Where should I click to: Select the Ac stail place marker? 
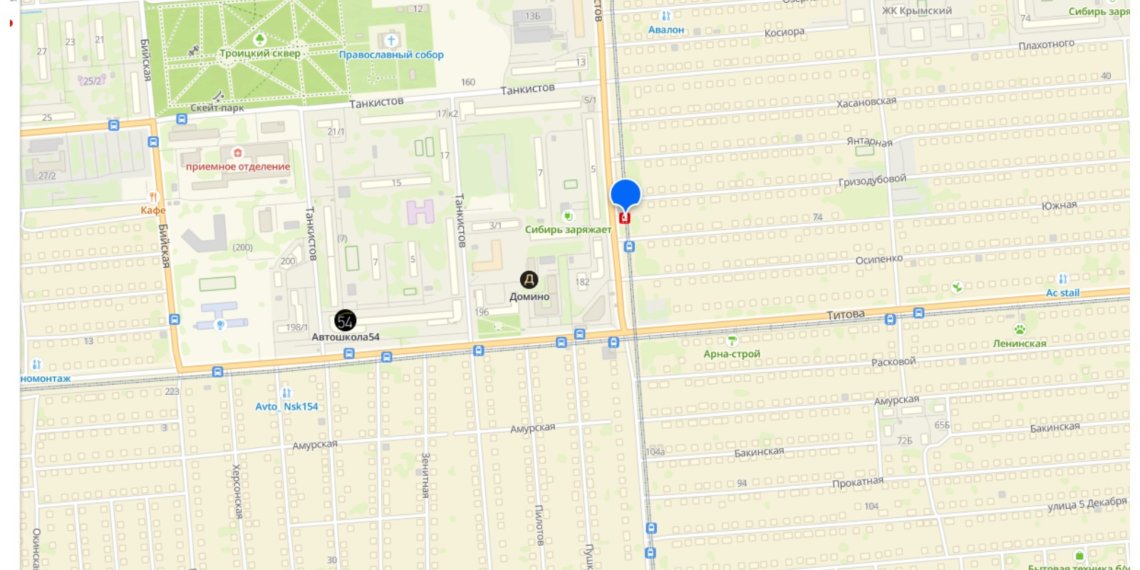(x=1063, y=279)
